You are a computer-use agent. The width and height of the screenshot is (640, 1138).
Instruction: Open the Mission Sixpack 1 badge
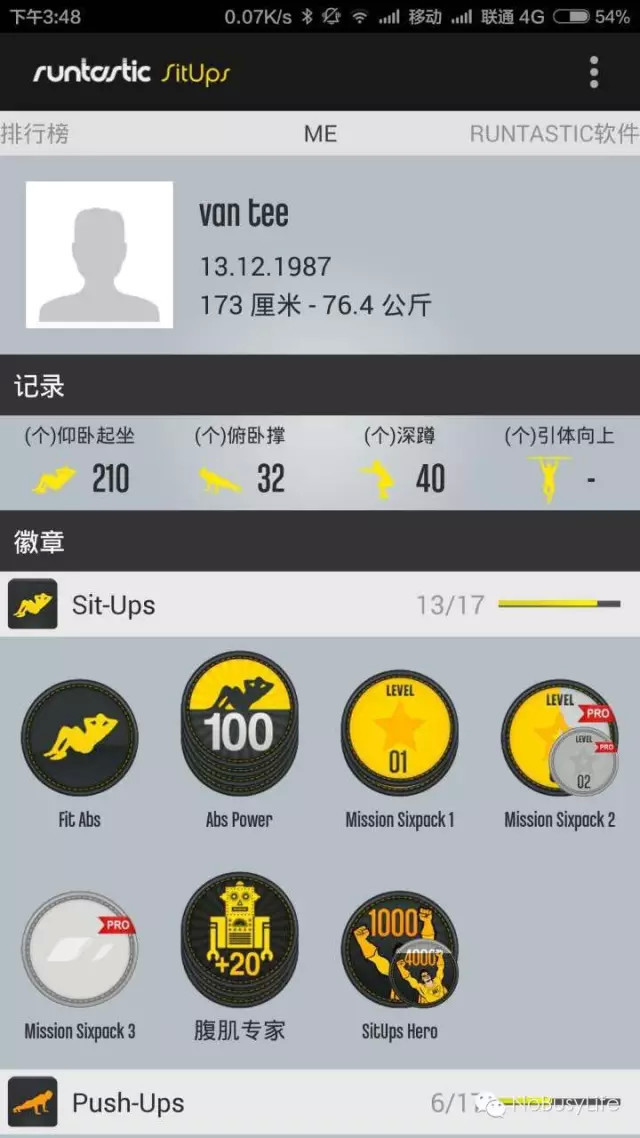pyautogui.click(x=399, y=735)
